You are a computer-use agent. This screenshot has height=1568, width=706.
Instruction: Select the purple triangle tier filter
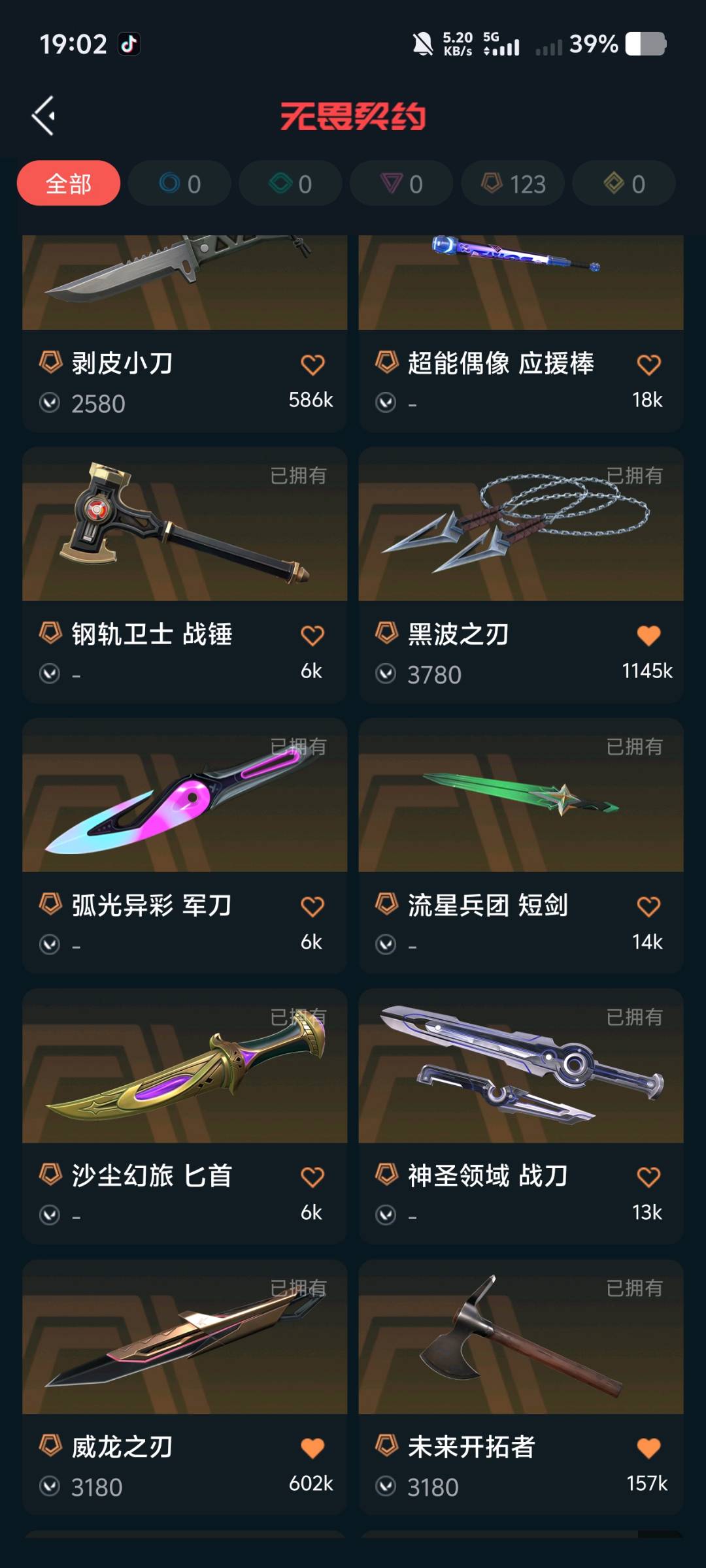pyautogui.click(x=402, y=184)
